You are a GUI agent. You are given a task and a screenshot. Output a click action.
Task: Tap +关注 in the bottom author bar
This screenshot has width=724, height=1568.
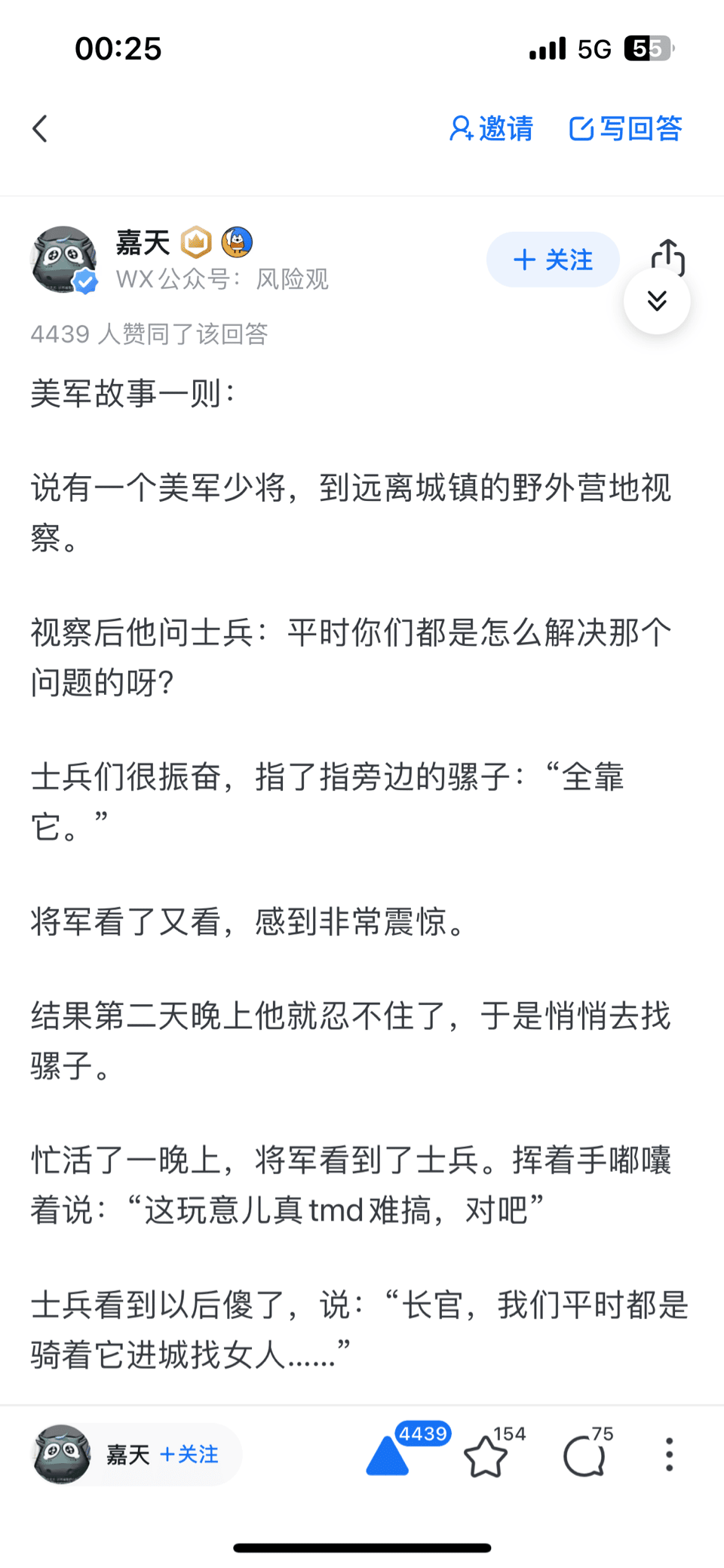click(189, 1454)
